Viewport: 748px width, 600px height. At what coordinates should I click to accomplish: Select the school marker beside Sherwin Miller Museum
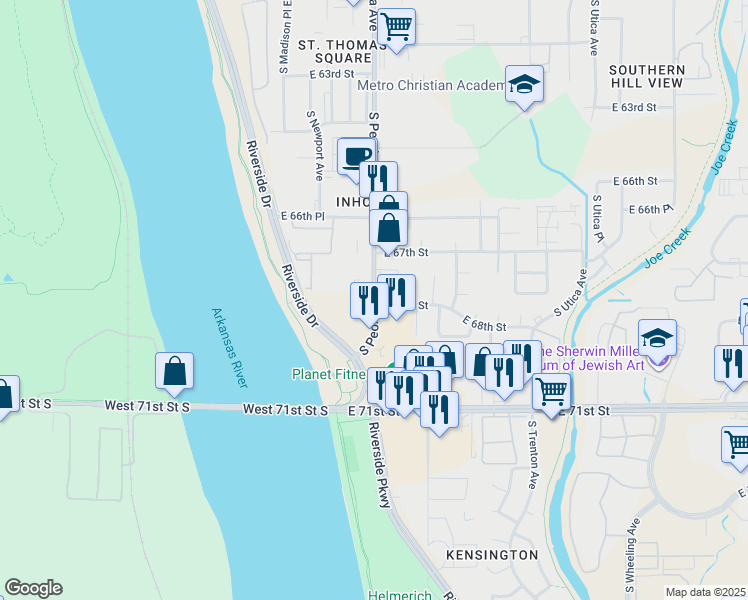point(657,339)
